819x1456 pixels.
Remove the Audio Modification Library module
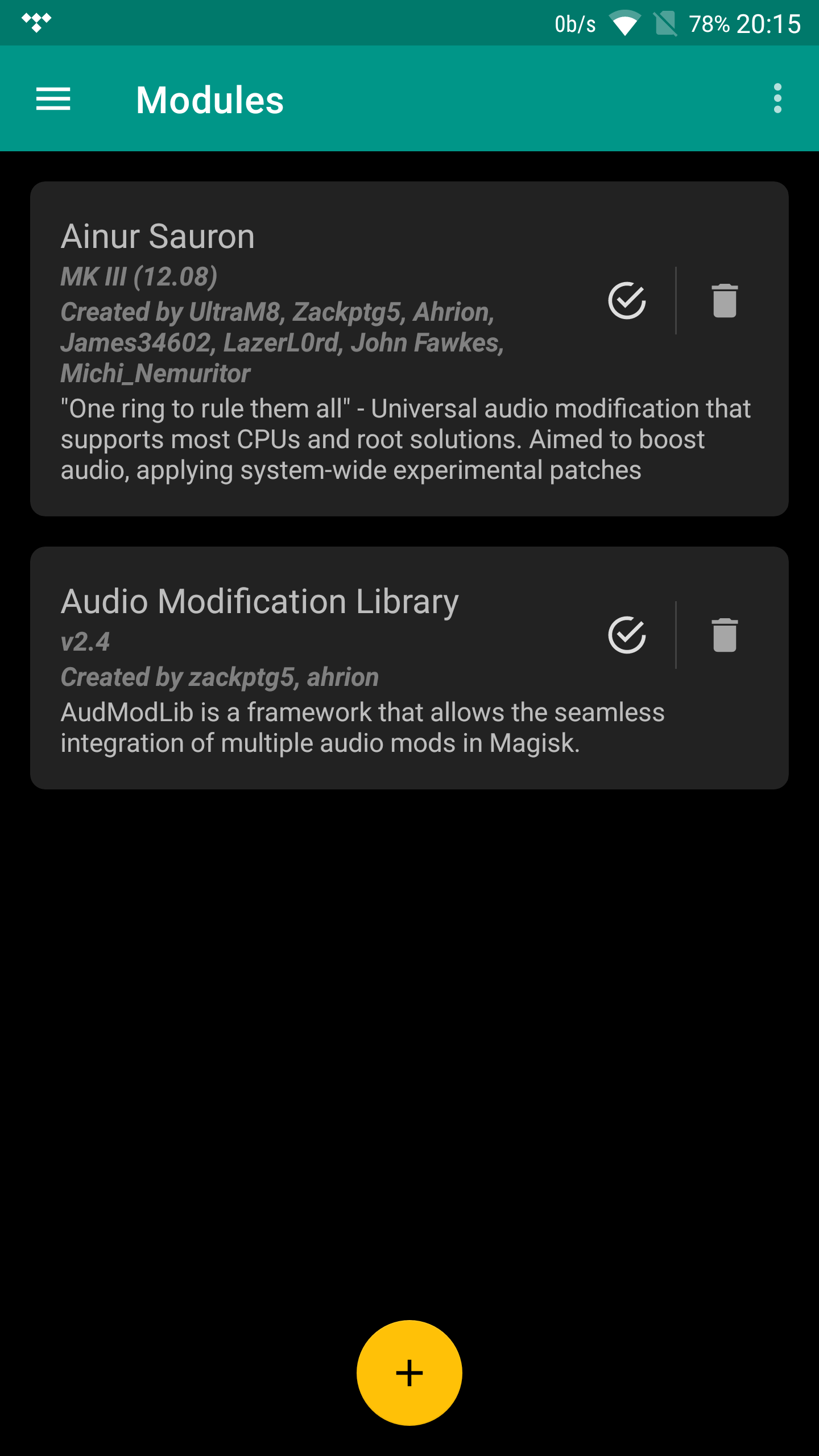point(725,635)
